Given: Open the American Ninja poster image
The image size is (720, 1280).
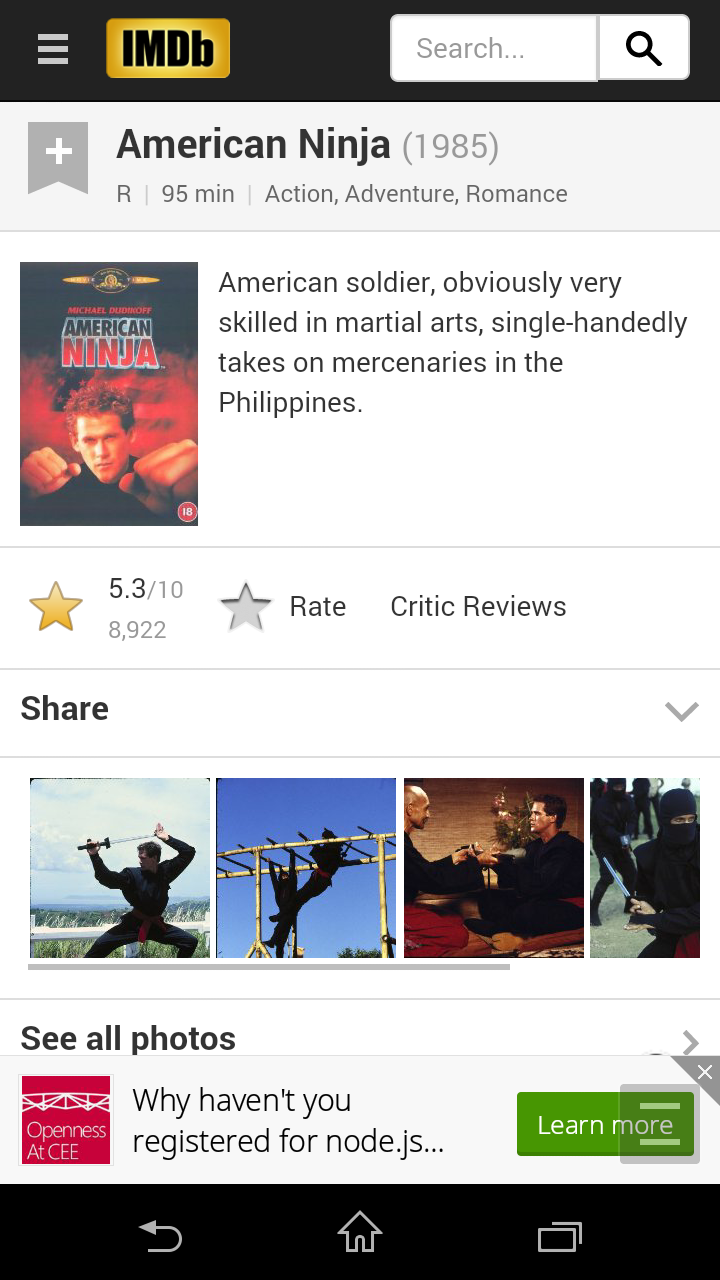Looking at the screenshot, I should [x=109, y=393].
